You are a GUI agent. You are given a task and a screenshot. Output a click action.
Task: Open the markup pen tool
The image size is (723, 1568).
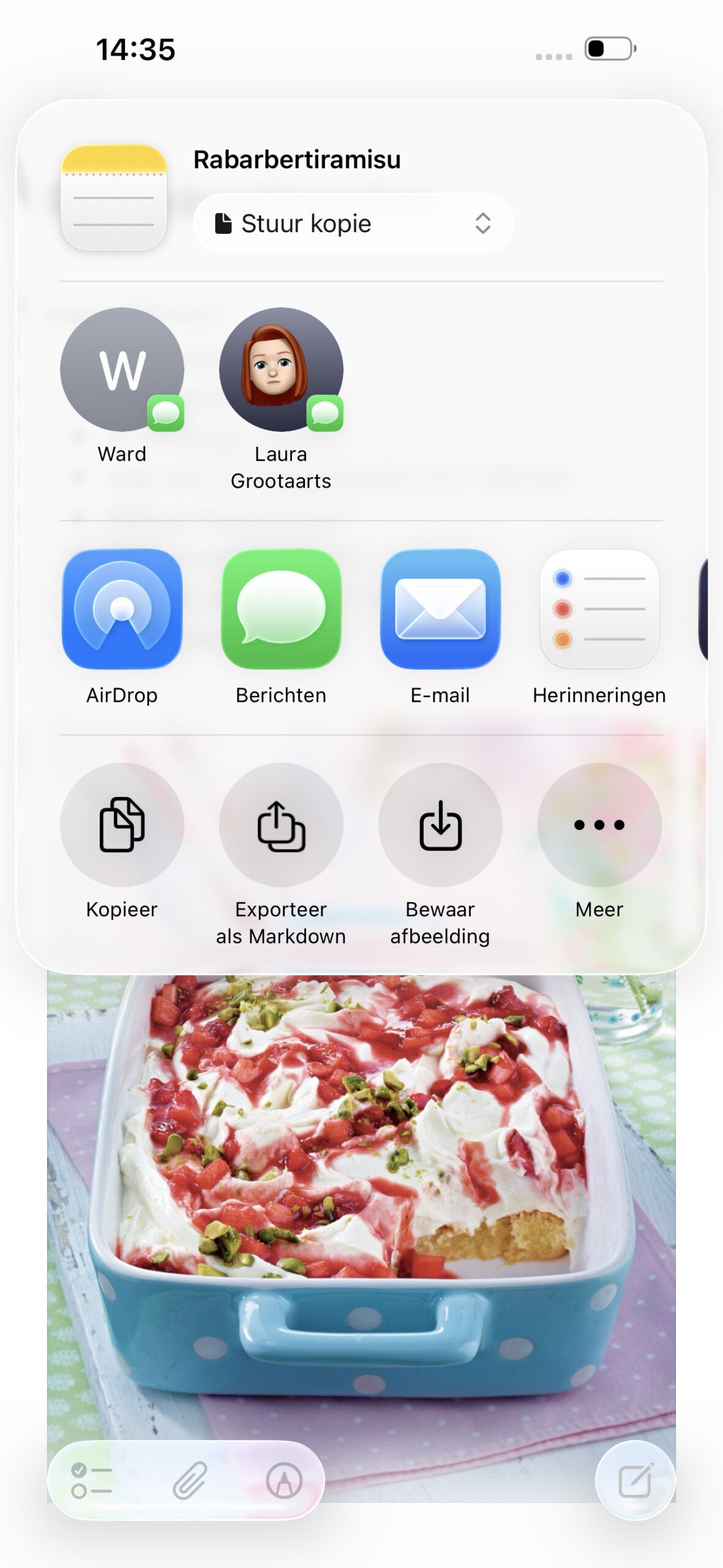[x=284, y=1481]
